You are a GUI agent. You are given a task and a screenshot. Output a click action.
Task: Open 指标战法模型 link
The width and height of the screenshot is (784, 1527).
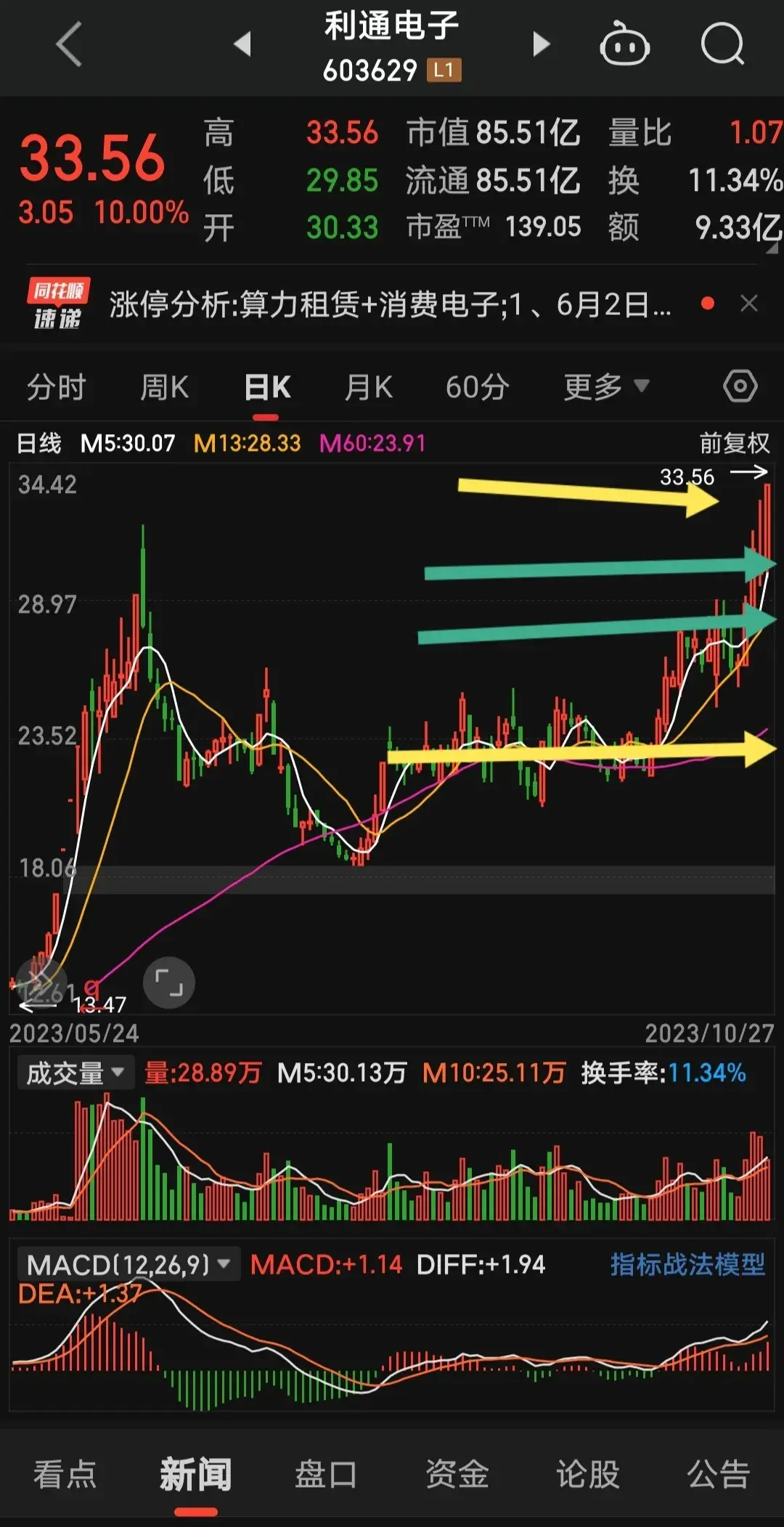tap(687, 1265)
